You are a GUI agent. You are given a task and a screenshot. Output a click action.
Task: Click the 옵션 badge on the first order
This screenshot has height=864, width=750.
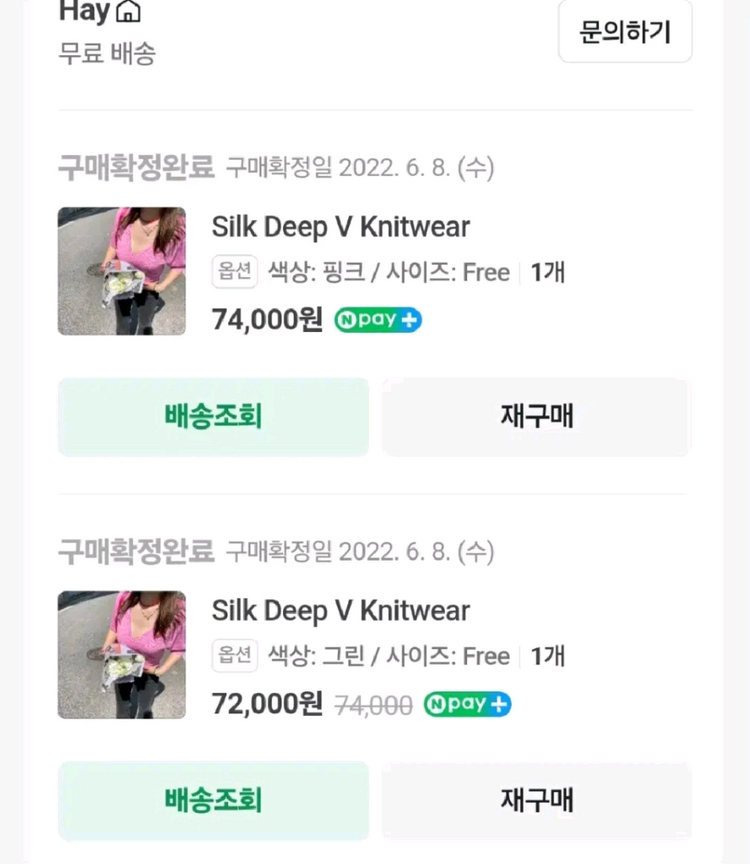coord(234,272)
